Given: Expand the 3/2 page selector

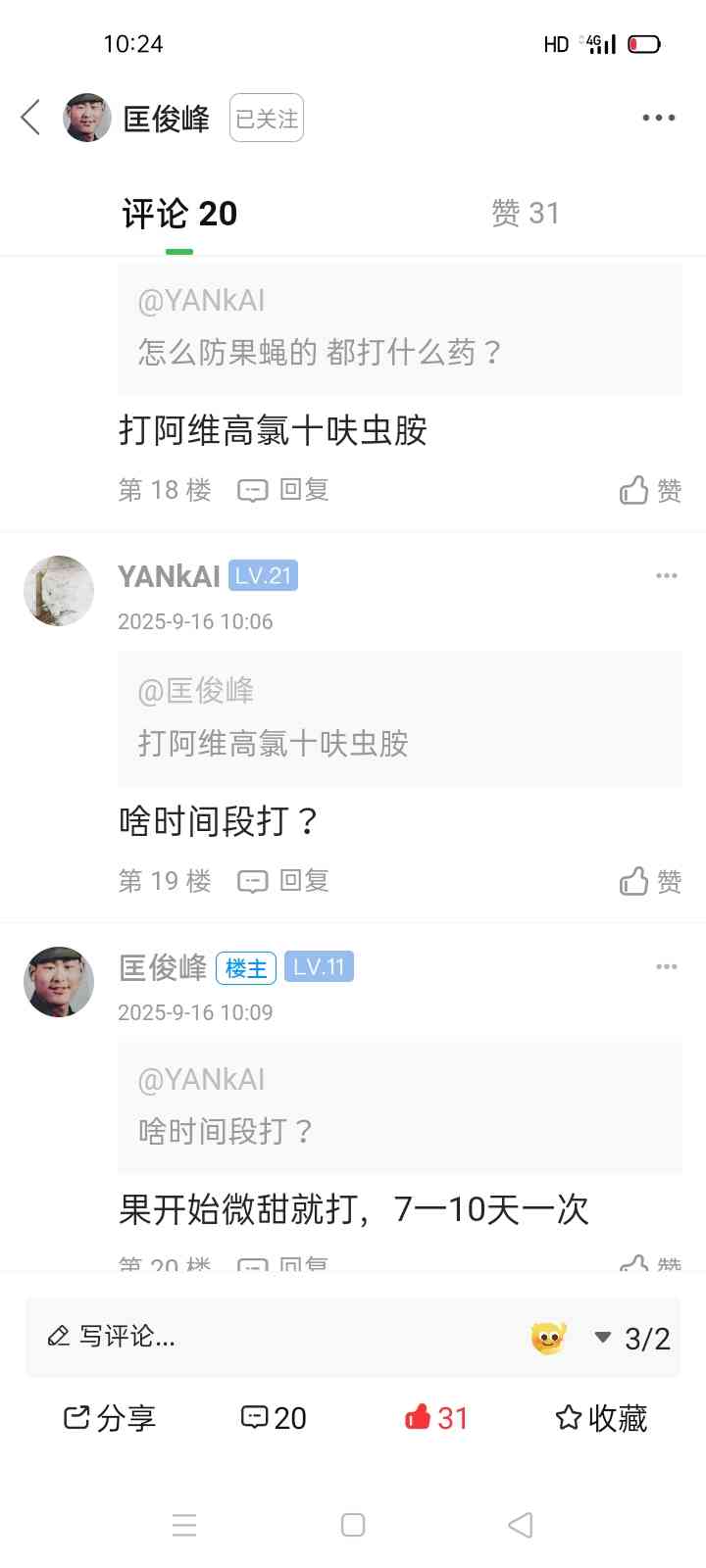Looking at the screenshot, I should pyautogui.click(x=633, y=1338).
